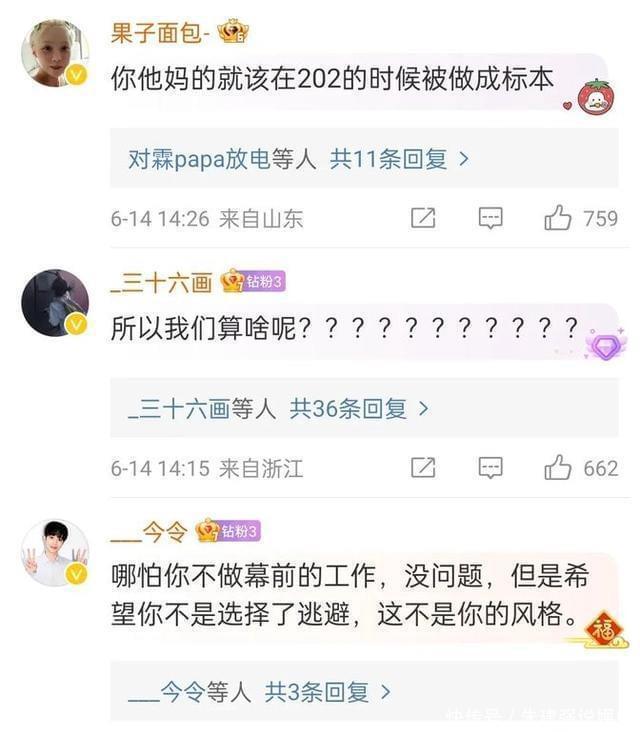Like 果子面包's comment with 759 likes
Screen dimensions: 640x732
[x=558, y=218]
